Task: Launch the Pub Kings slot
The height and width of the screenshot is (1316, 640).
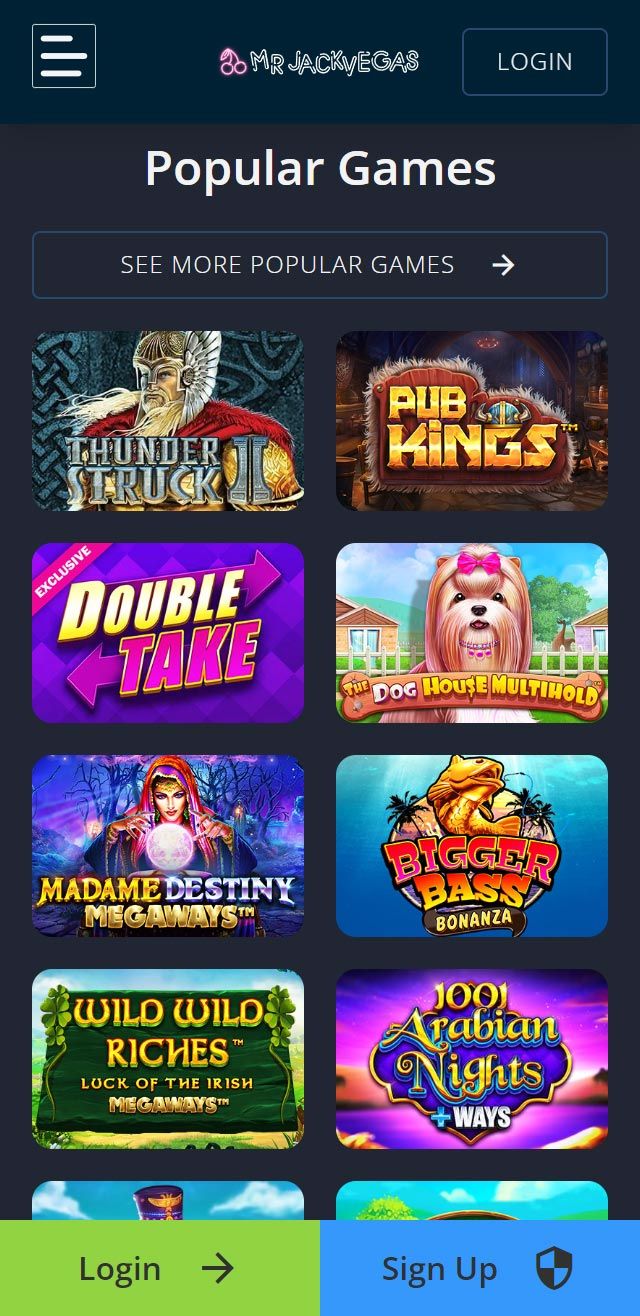Action: click(x=472, y=421)
